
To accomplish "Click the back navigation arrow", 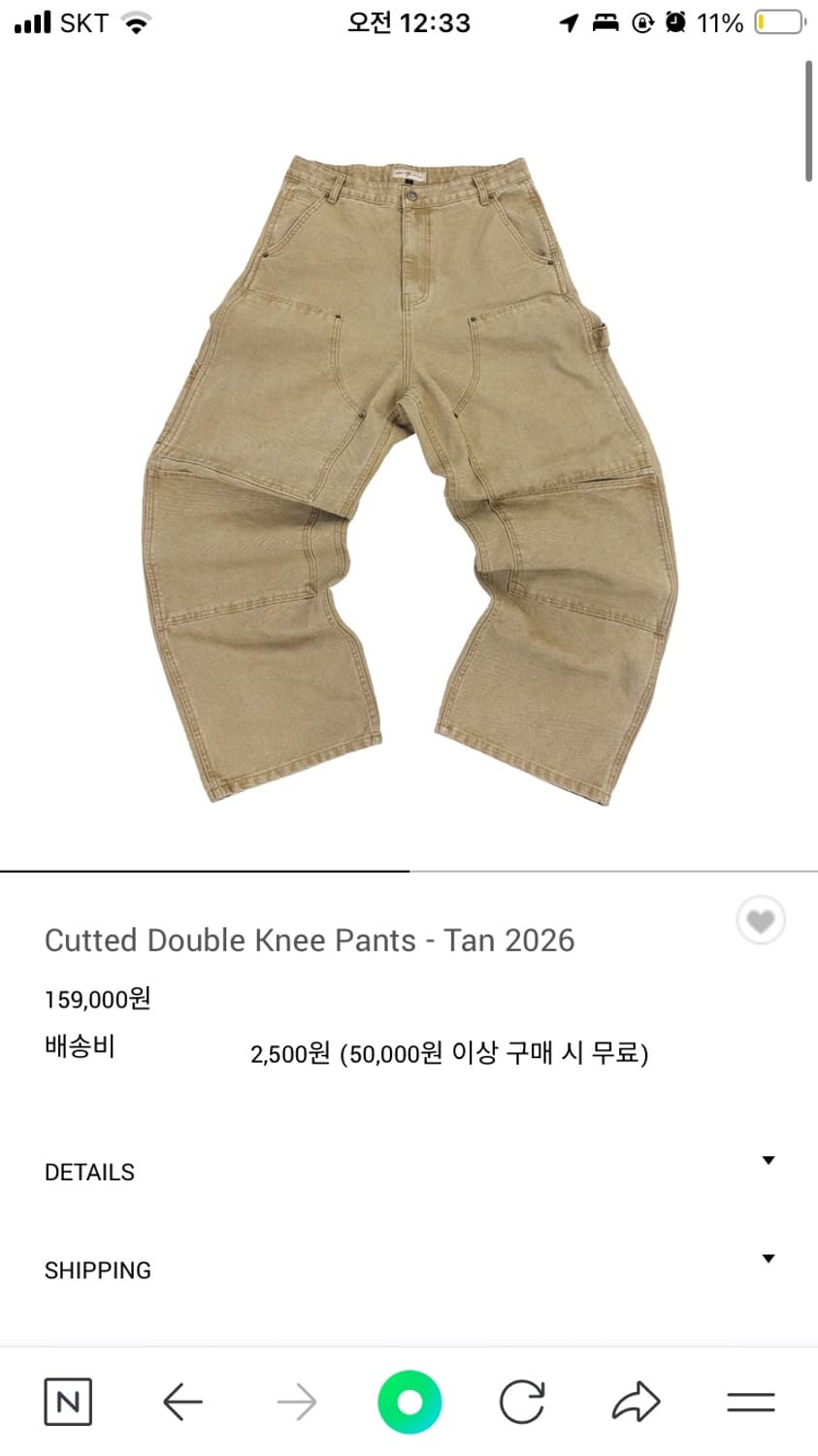I will pyautogui.click(x=181, y=1401).
